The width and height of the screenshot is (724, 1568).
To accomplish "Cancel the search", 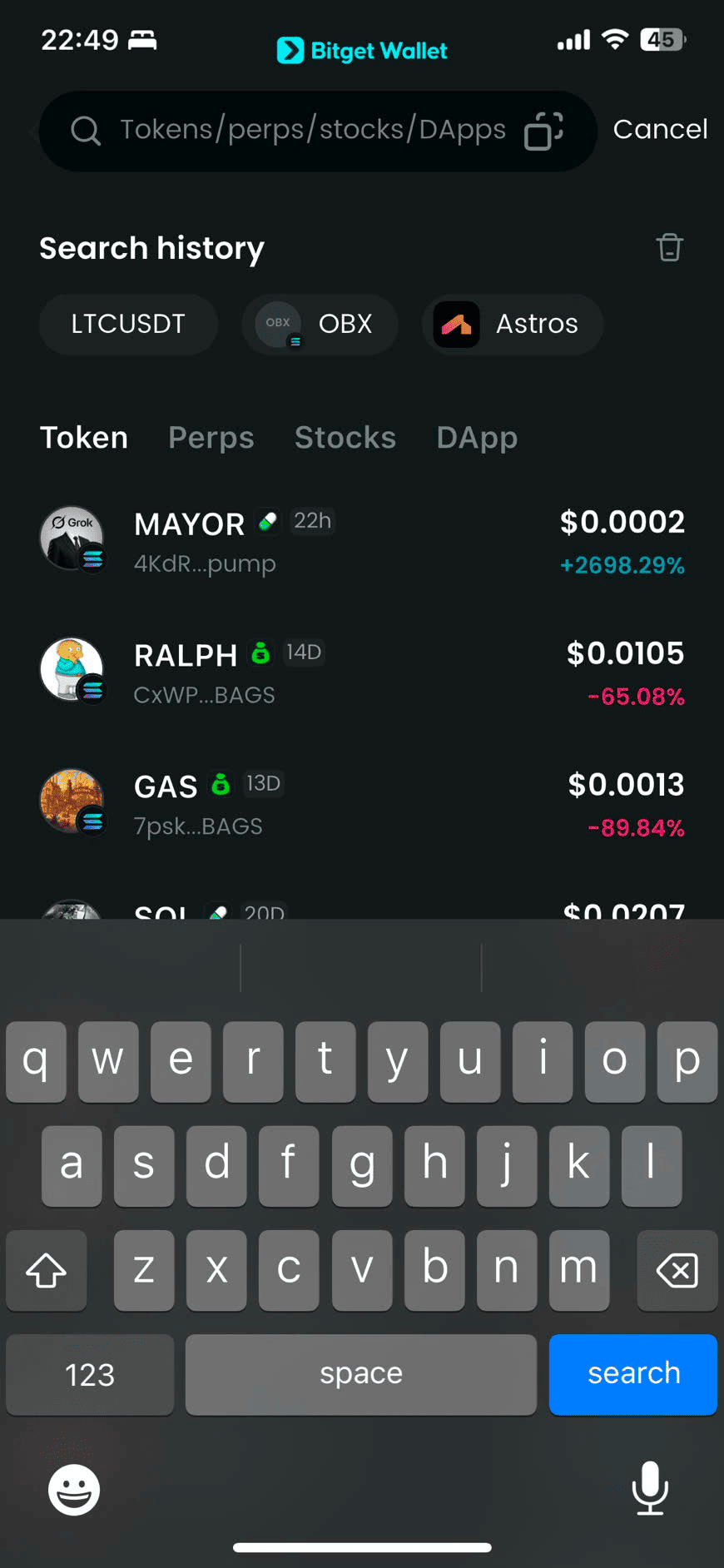I will point(660,130).
